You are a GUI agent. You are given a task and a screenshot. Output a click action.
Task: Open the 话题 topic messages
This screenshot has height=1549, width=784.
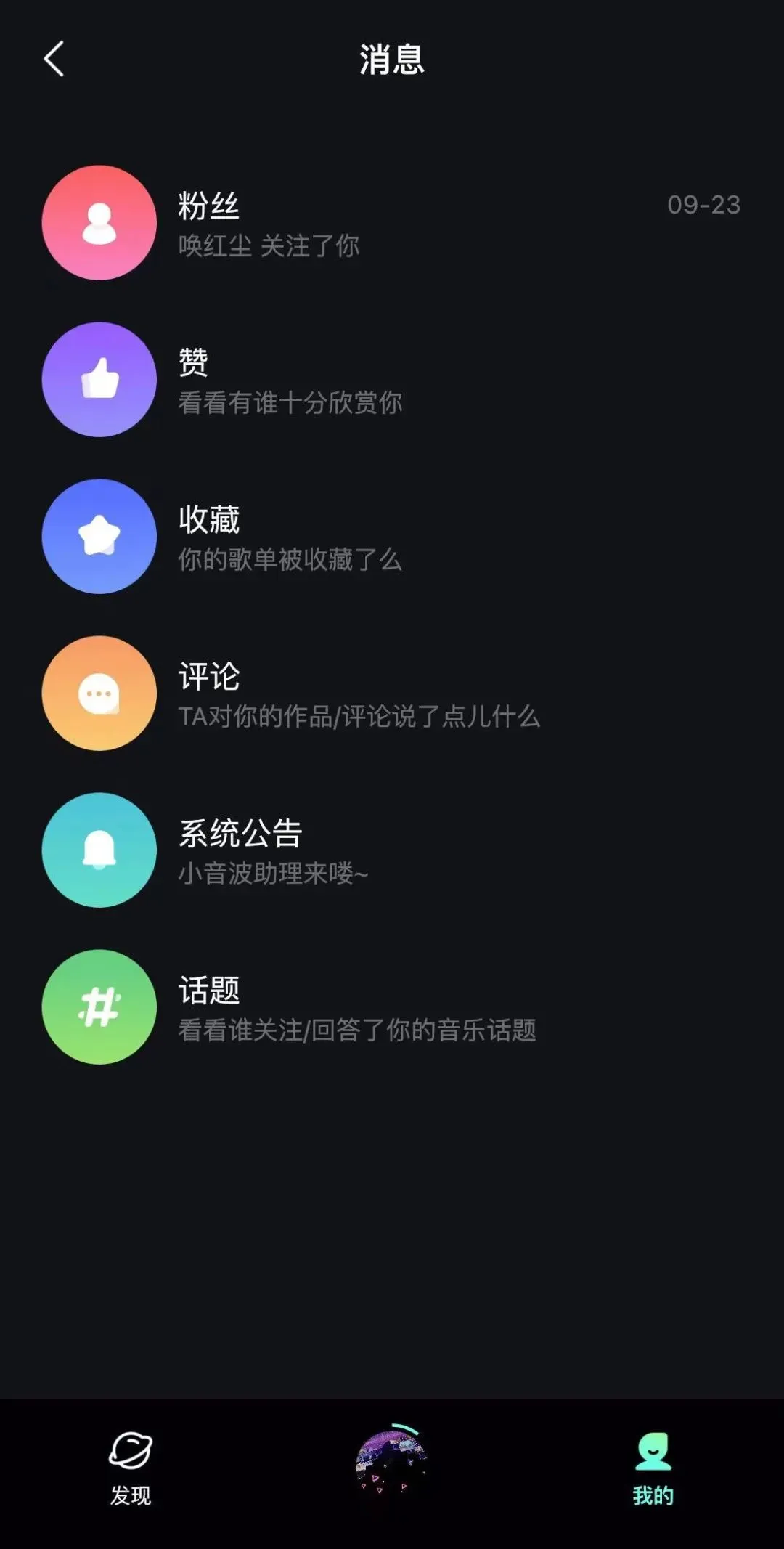(x=392, y=1007)
